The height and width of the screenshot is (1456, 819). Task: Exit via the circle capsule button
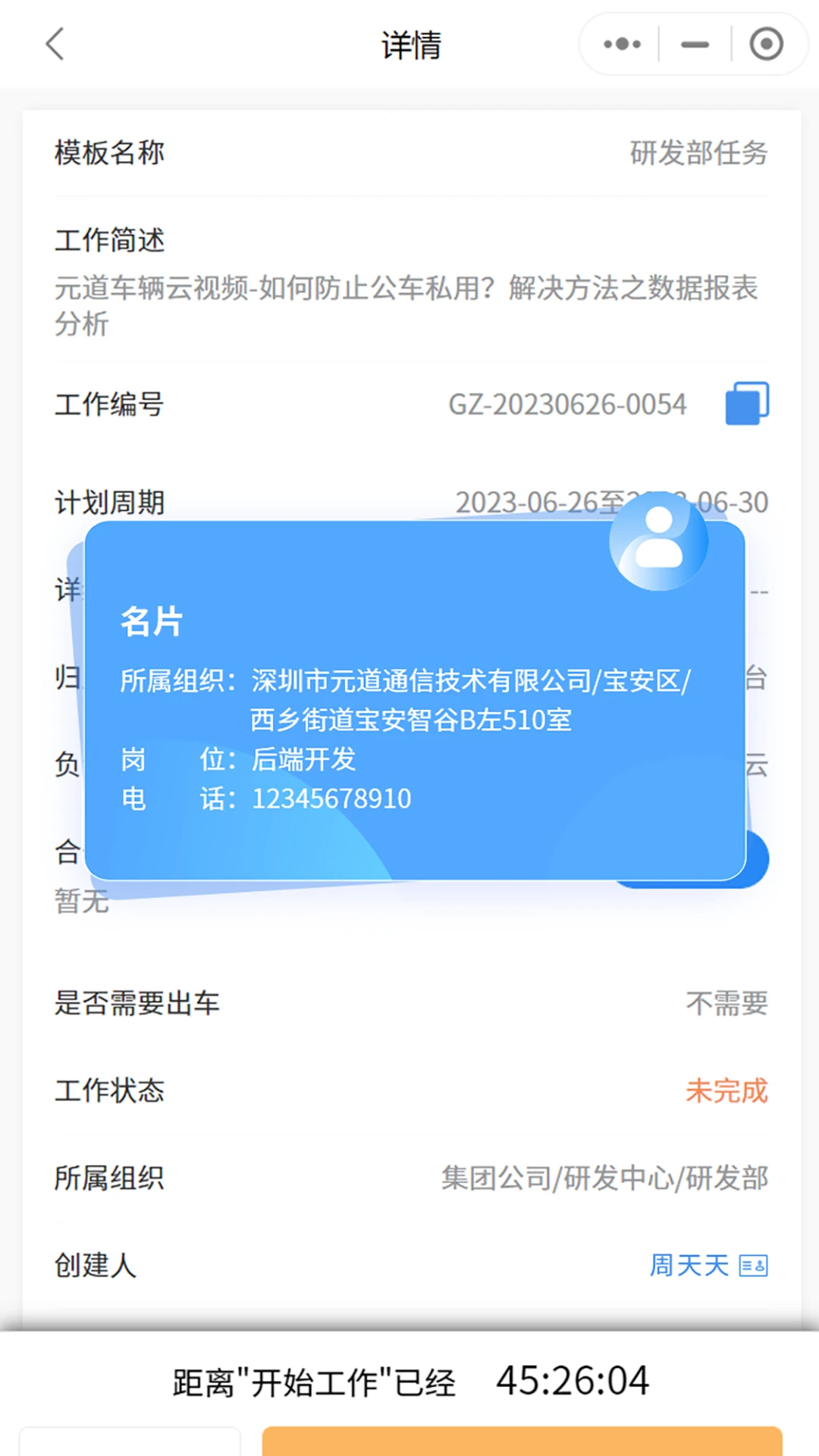click(764, 43)
